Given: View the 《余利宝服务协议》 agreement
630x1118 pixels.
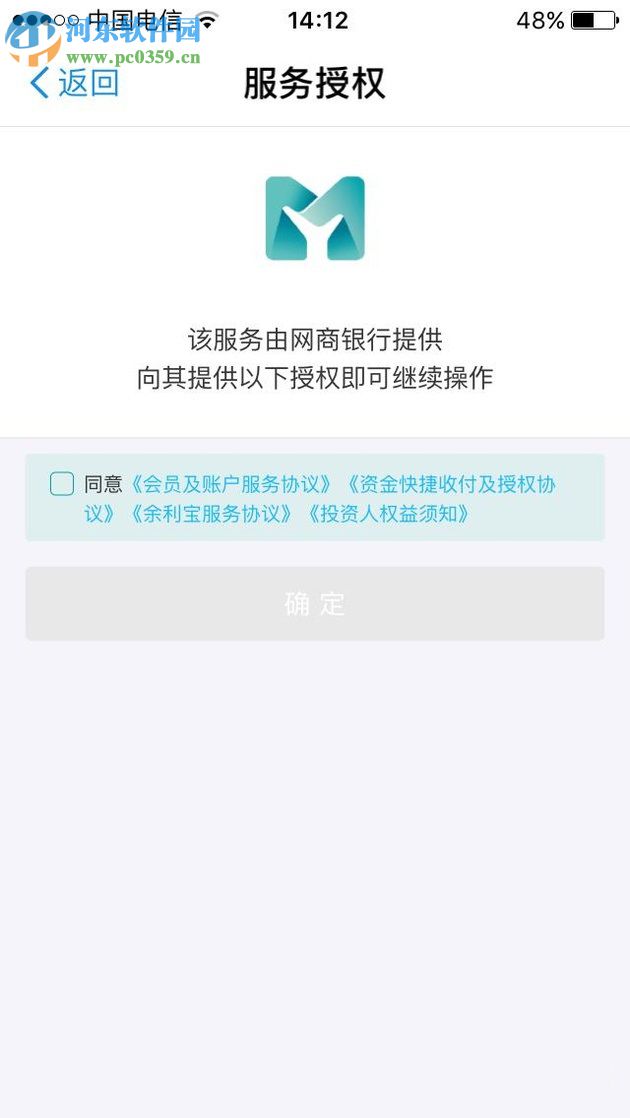Looking at the screenshot, I should pyautogui.click(x=211, y=514).
